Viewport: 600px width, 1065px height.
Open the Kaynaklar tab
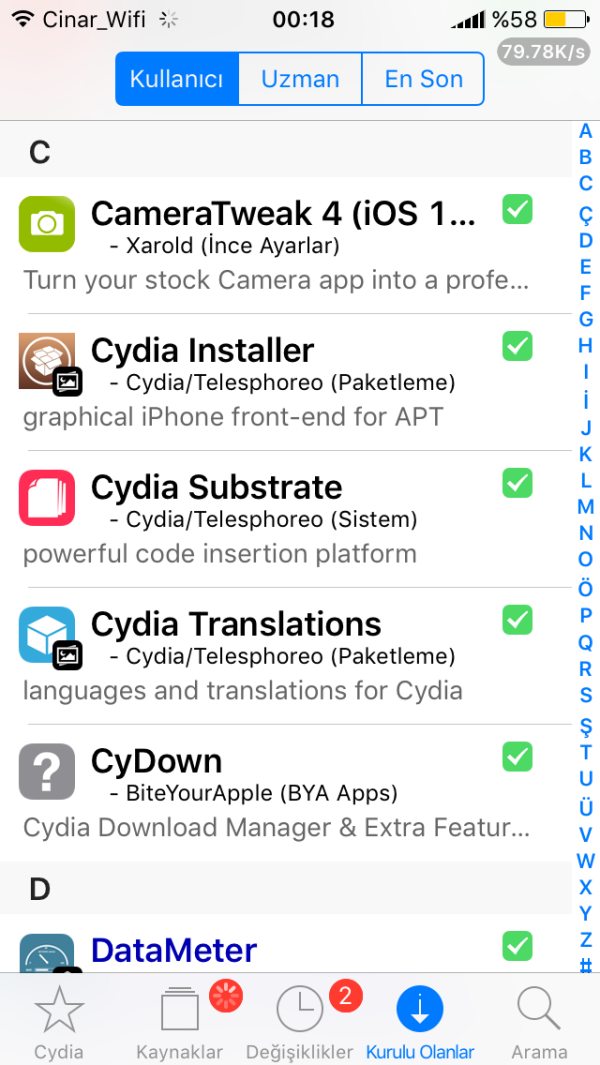coord(180,1021)
